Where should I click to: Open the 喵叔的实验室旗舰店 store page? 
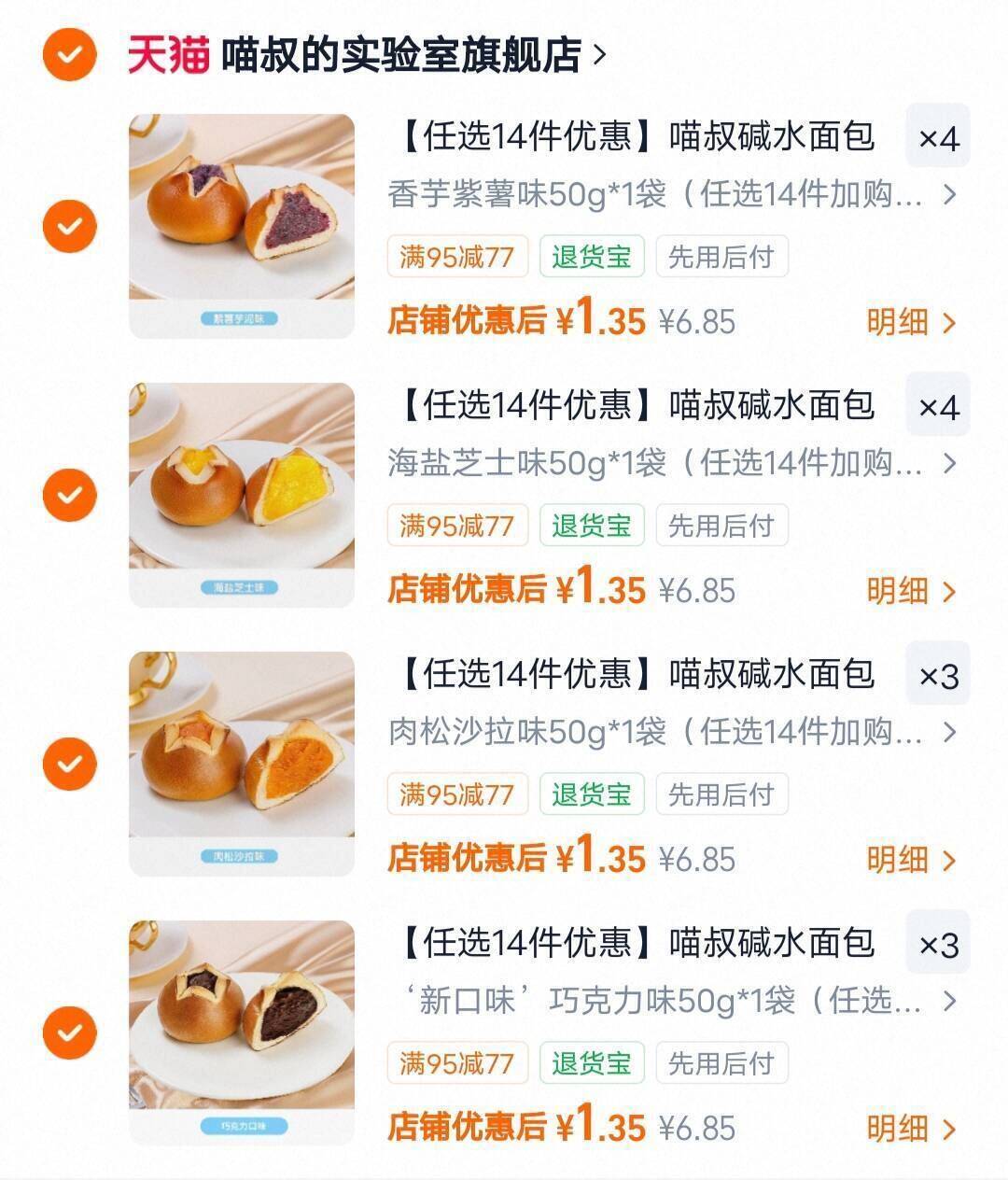click(x=367, y=55)
